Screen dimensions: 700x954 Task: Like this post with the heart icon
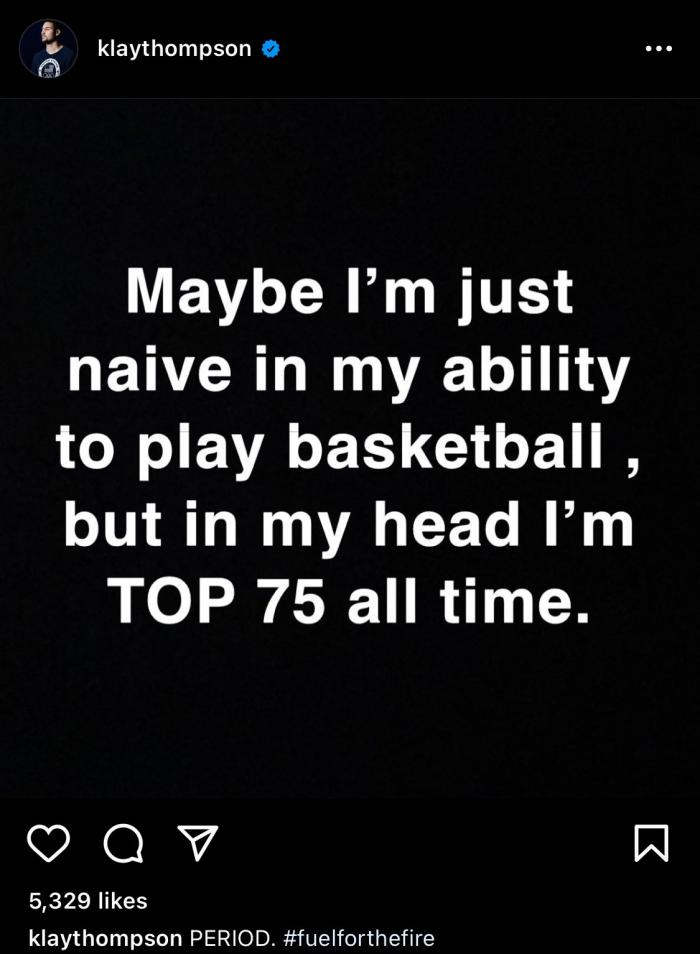[x=48, y=844]
